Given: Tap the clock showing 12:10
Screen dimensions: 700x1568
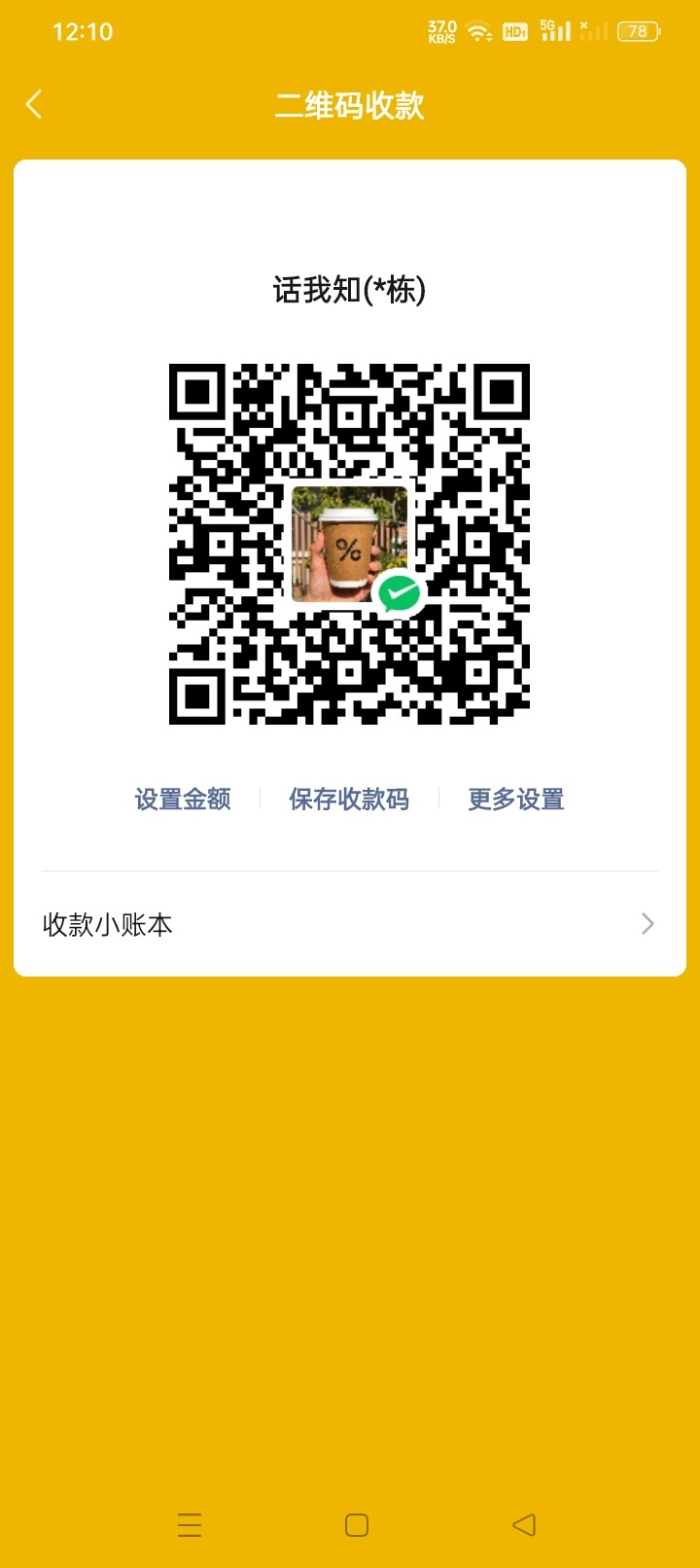Looking at the screenshot, I should [x=86, y=30].
